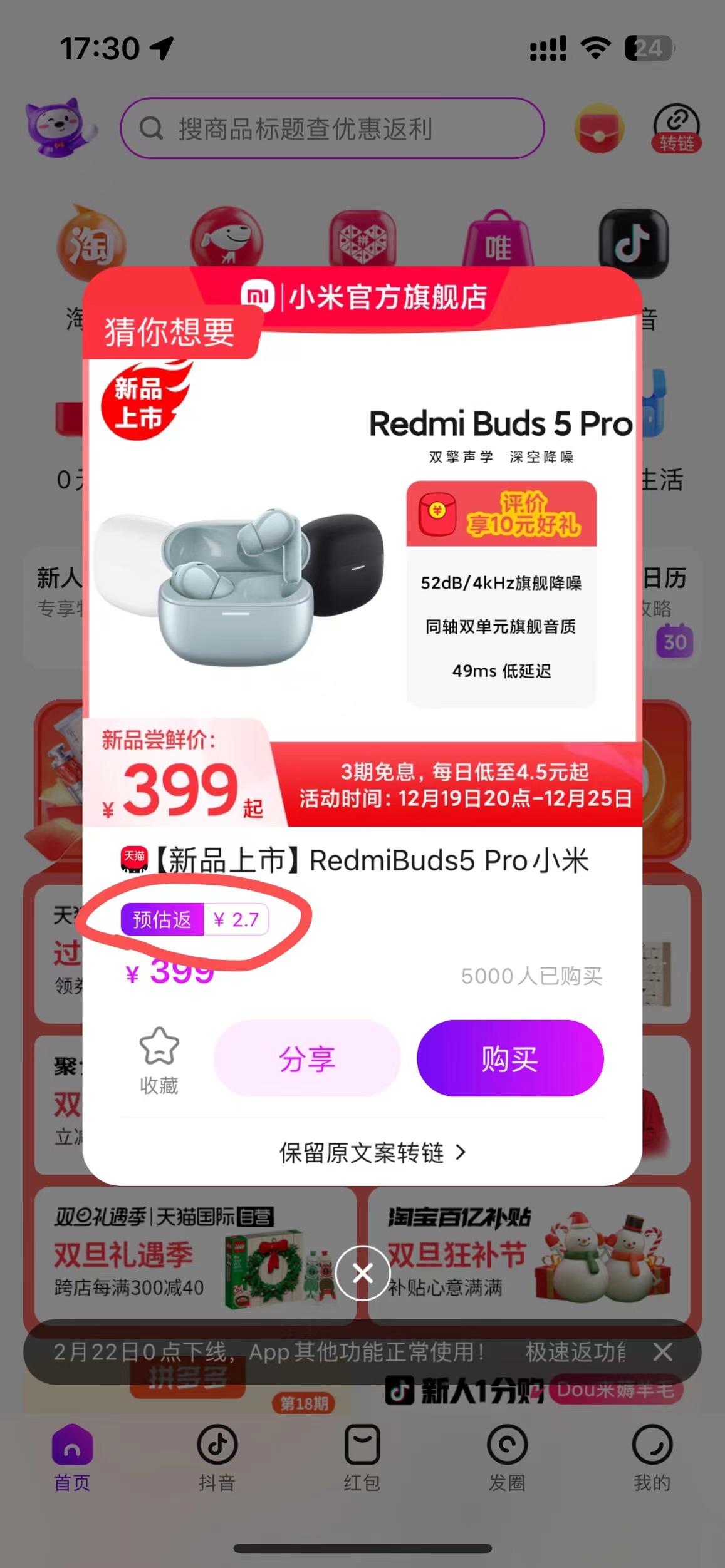Open the red wallet icon beside search bar

tap(600, 127)
